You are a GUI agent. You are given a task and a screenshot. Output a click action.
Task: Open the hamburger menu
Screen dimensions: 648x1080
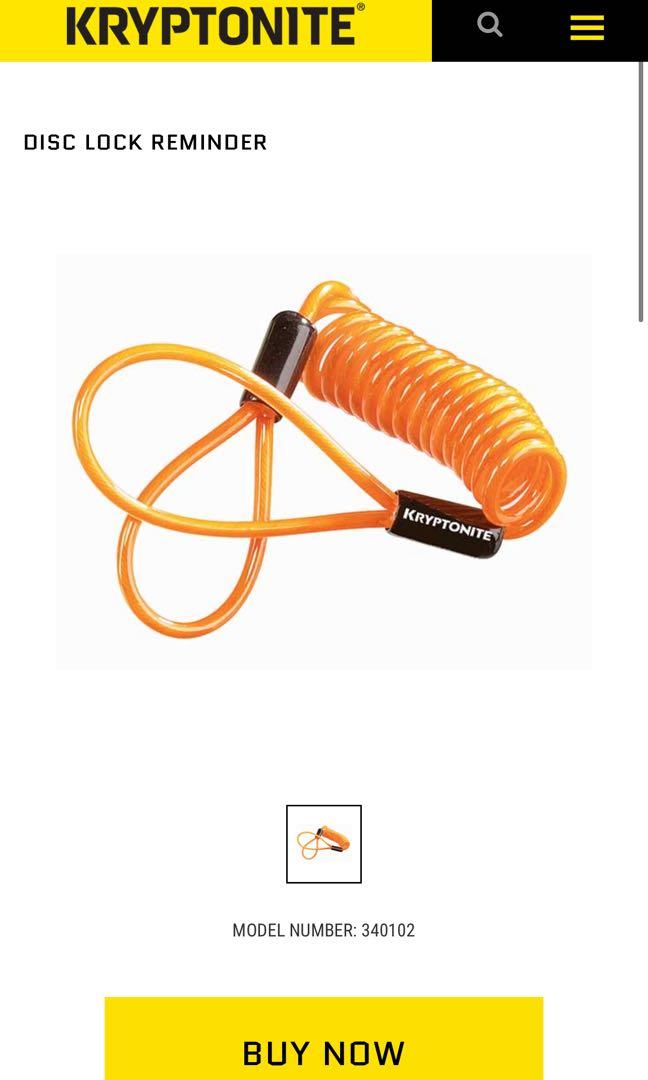tap(587, 27)
